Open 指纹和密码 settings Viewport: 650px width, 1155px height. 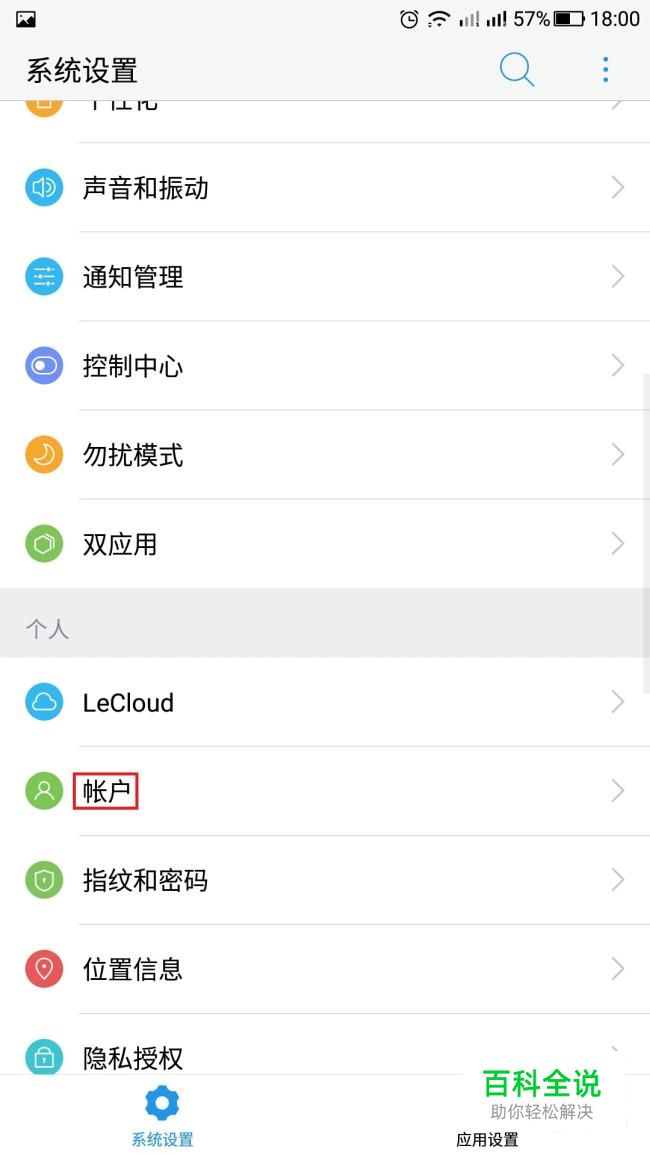(x=325, y=880)
